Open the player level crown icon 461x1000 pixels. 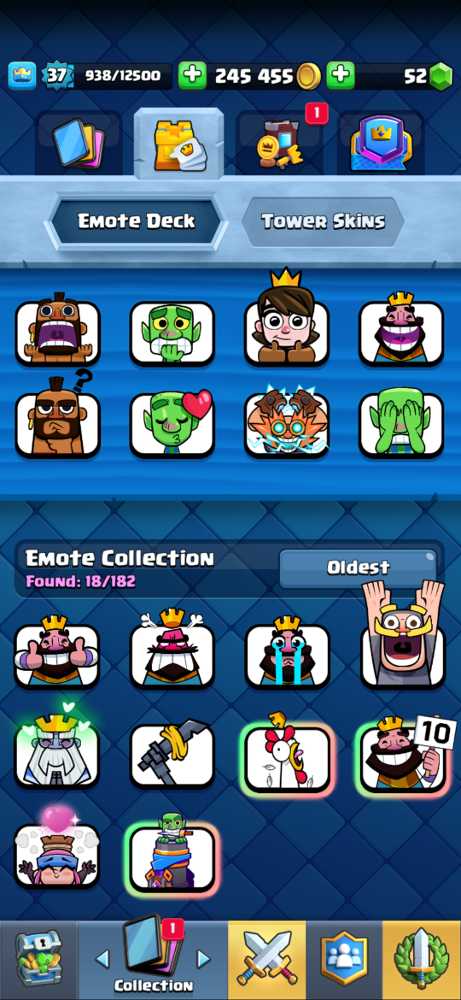pos(22,76)
